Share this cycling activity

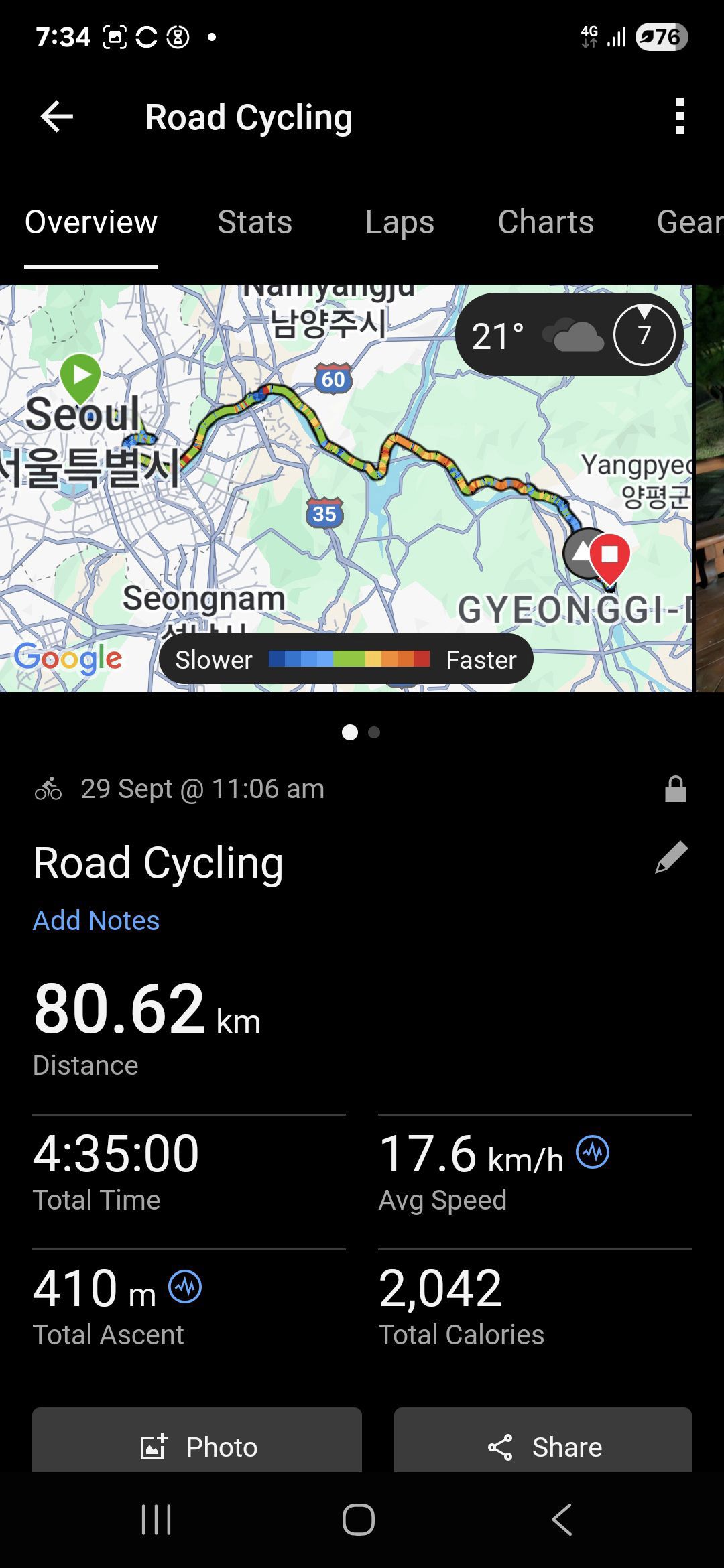[x=543, y=1446]
